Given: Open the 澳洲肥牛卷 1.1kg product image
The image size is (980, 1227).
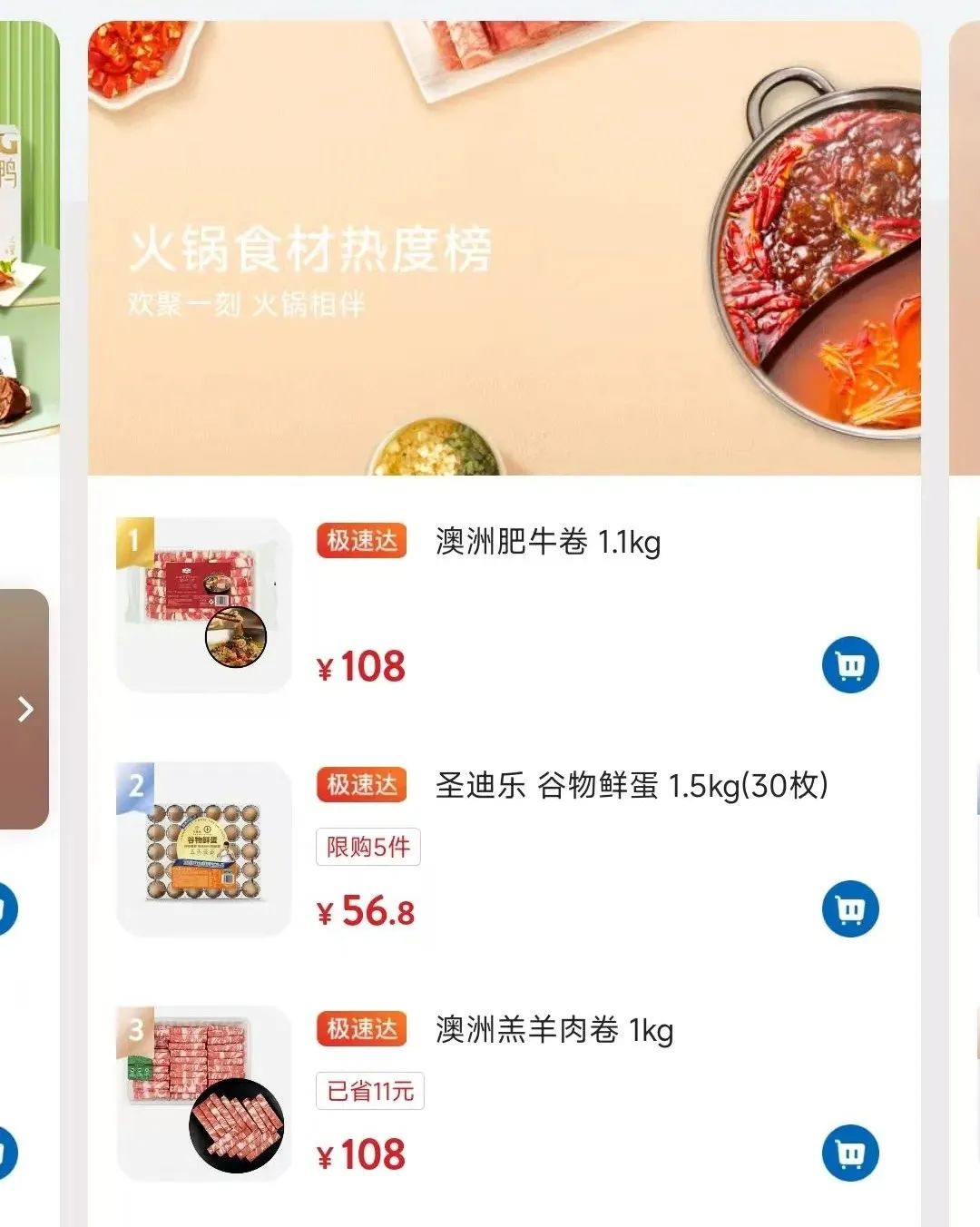Looking at the screenshot, I should click(x=204, y=604).
